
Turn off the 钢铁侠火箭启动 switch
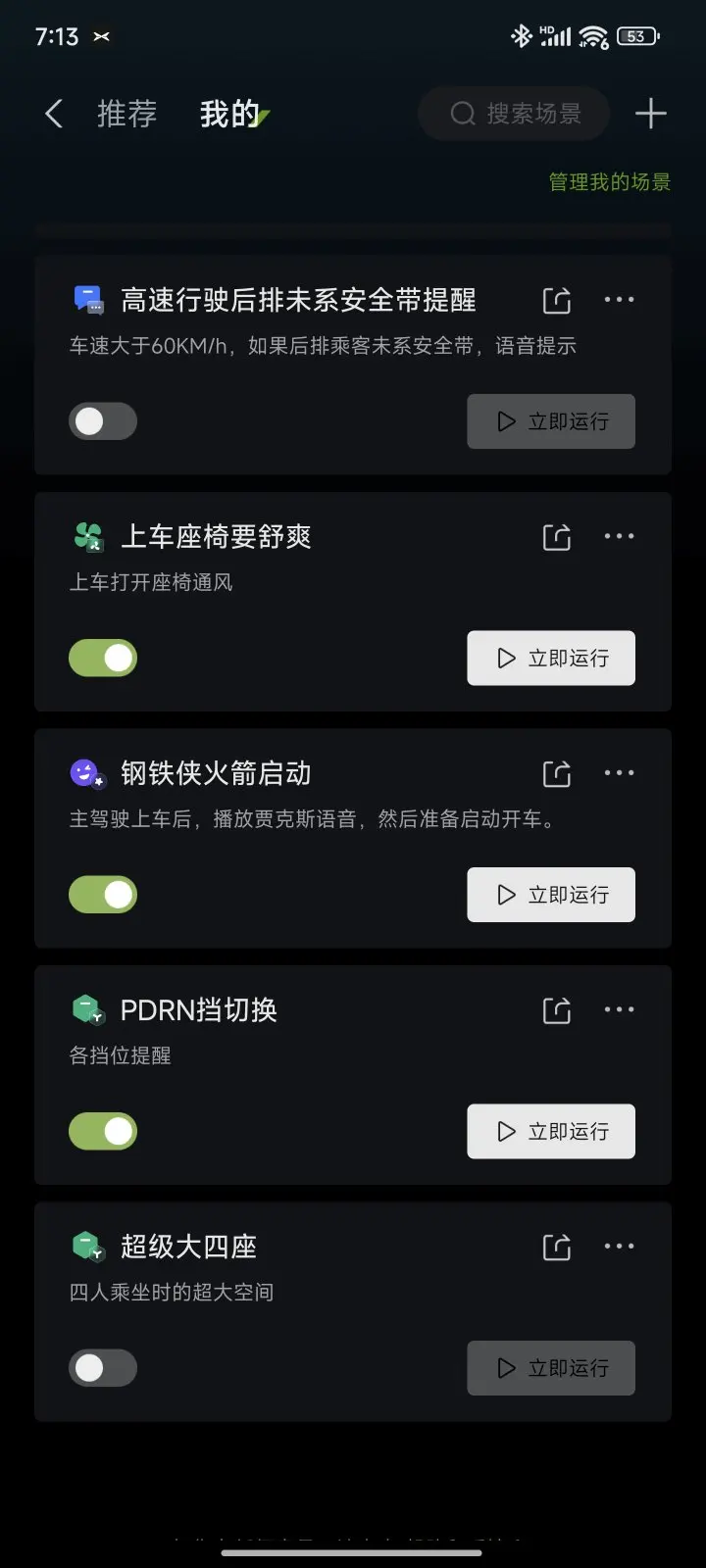(103, 895)
